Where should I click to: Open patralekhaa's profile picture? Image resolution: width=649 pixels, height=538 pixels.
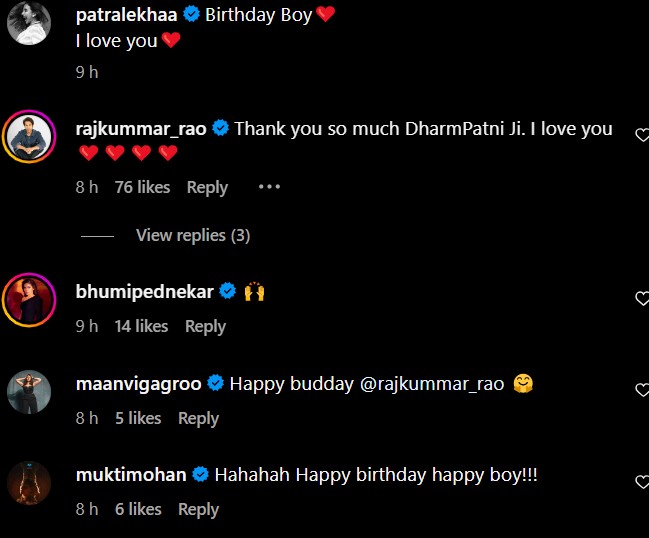pyautogui.click(x=29, y=21)
